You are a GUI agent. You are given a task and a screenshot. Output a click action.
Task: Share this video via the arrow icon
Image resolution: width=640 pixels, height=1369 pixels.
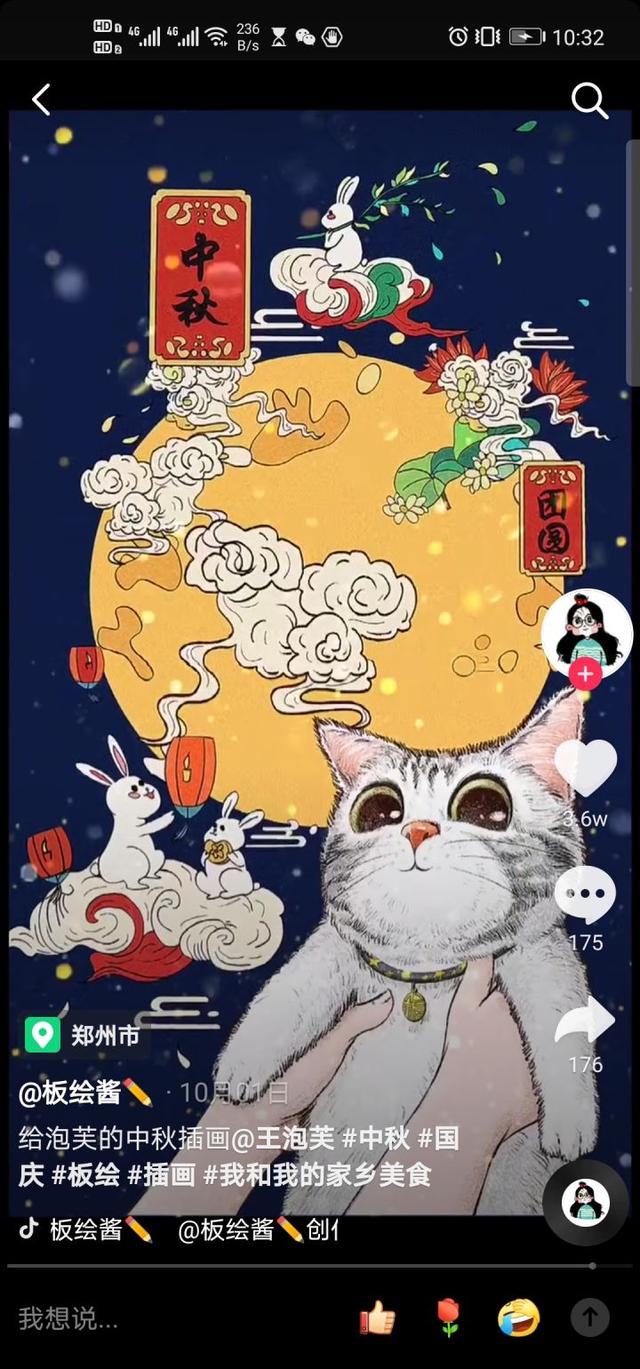tap(585, 1020)
